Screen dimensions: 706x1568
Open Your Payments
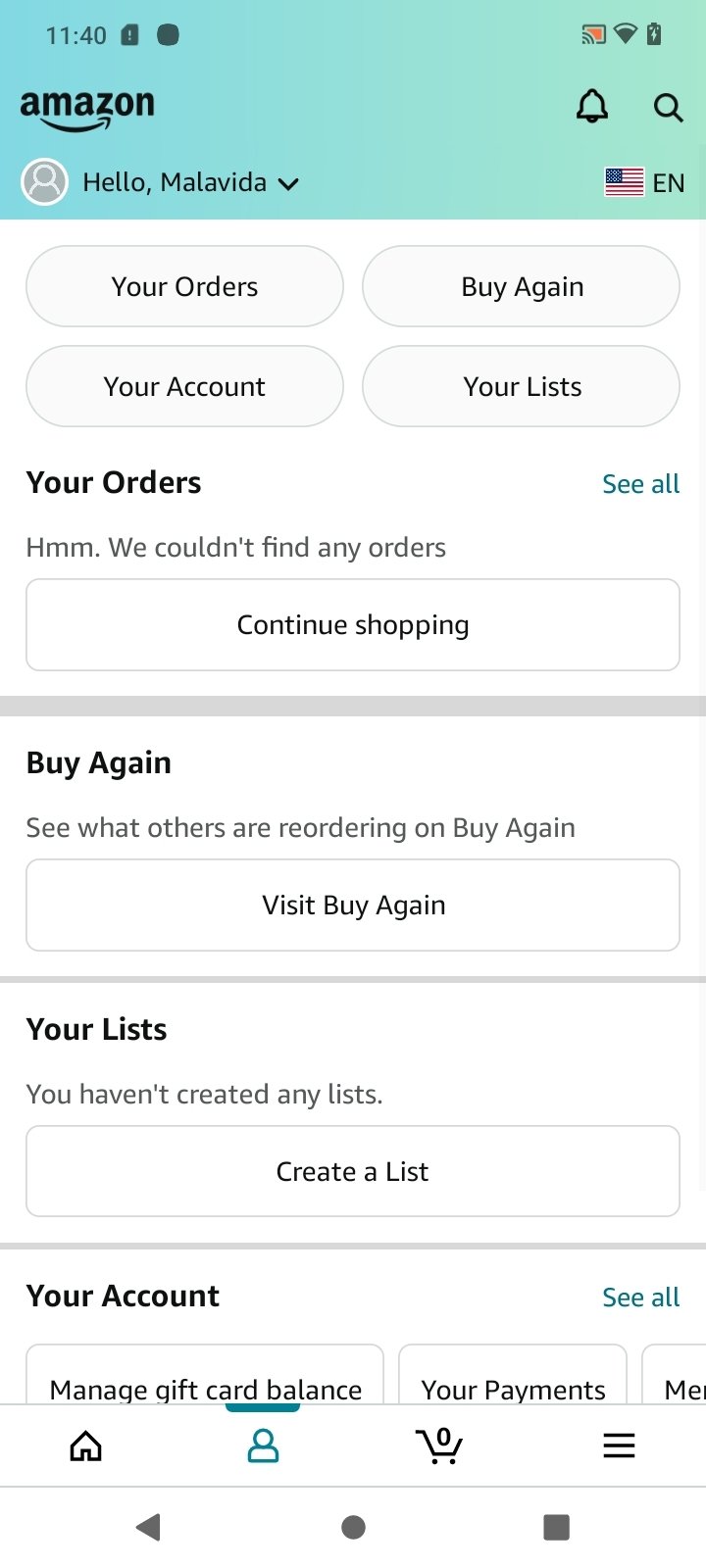point(513,1376)
